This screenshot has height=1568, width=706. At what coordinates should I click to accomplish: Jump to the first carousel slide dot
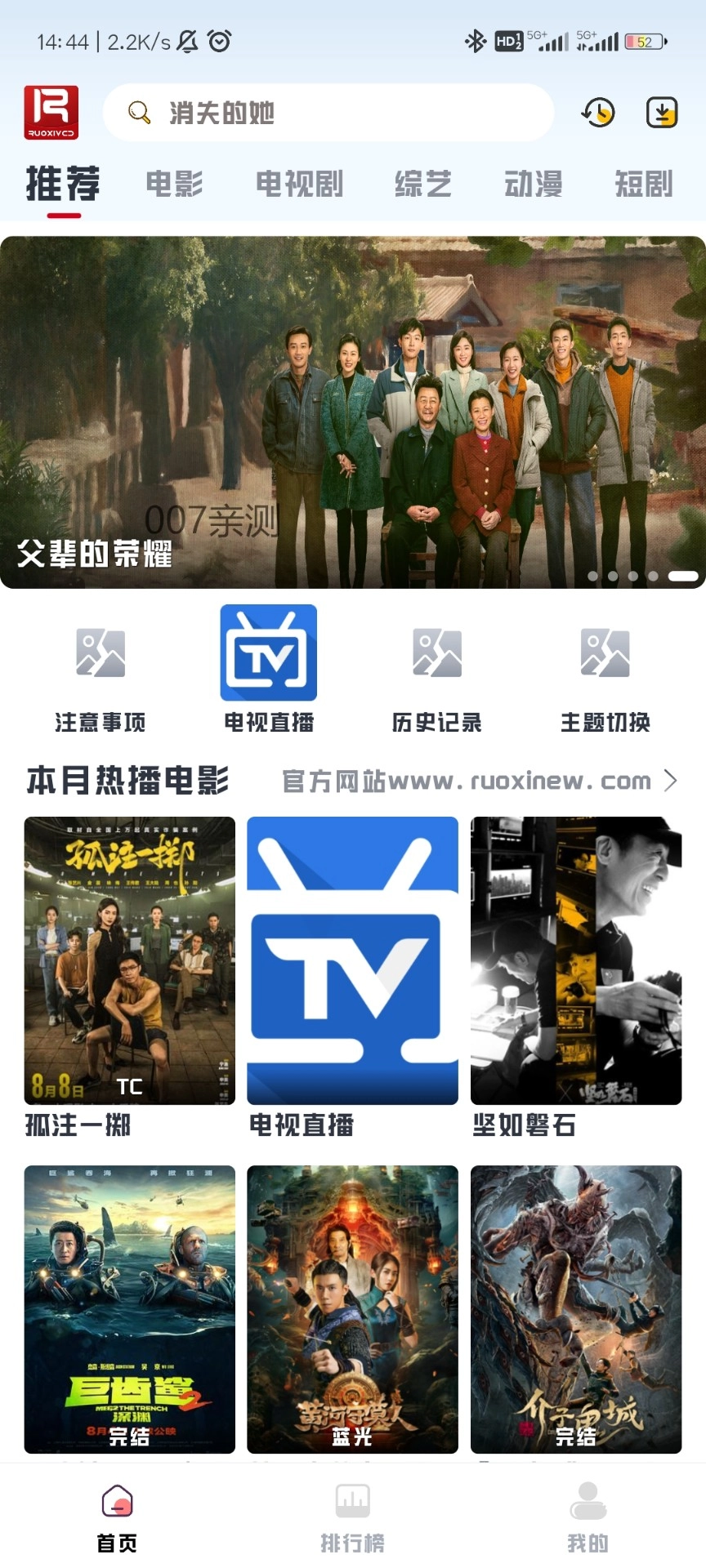pos(594,576)
